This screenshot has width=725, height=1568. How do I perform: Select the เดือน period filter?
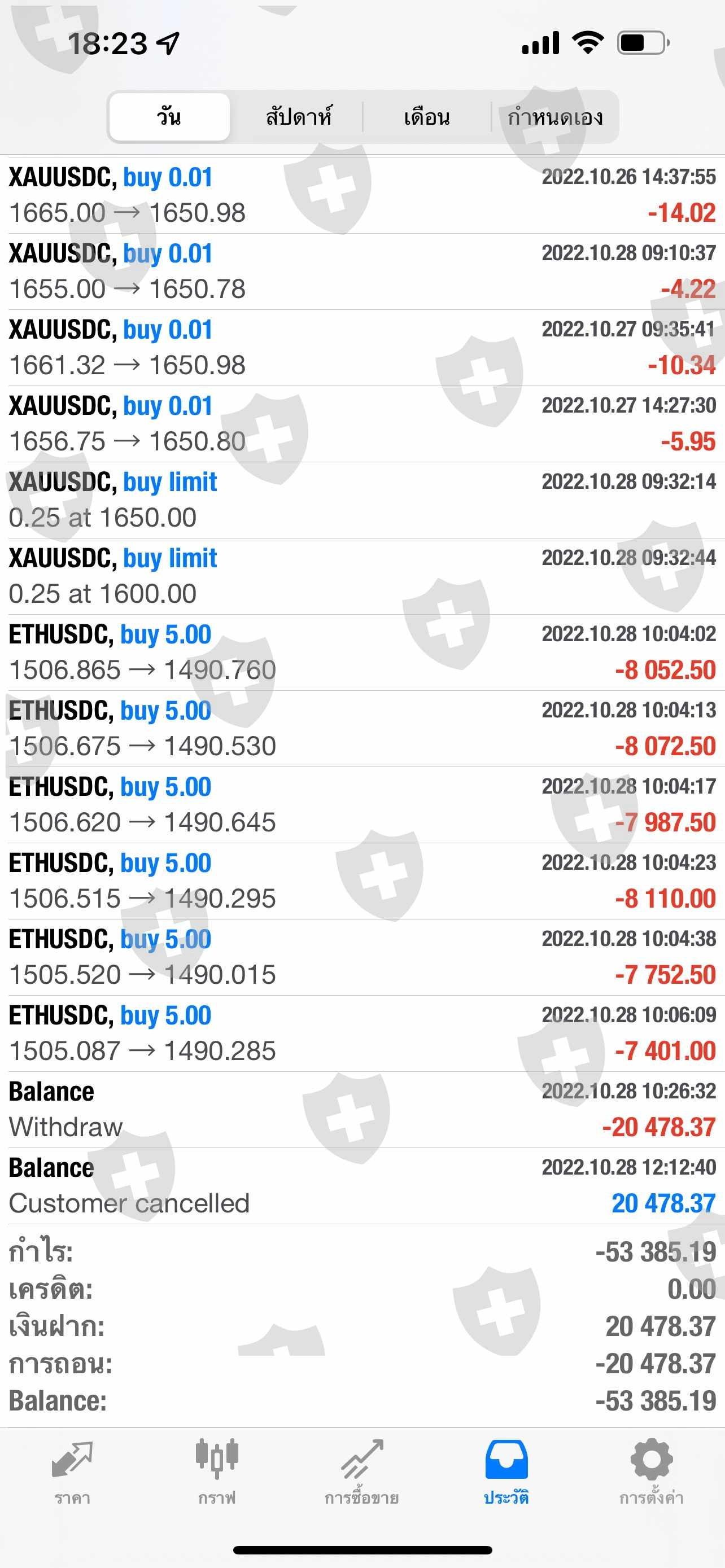pyautogui.click(x=427, y=117)
